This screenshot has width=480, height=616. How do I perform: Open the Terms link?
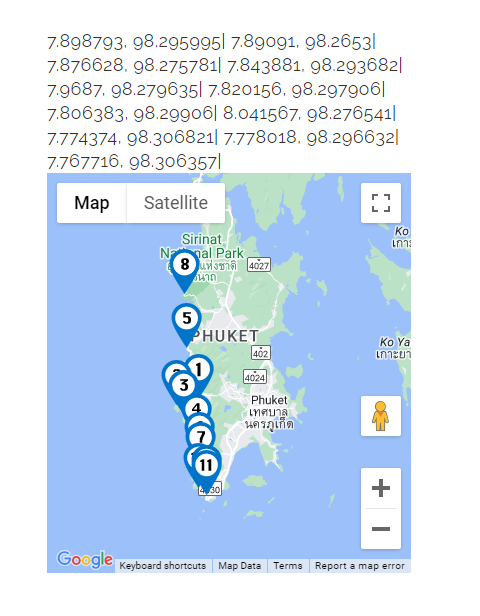pyautogui.click(x=288, y=566)
